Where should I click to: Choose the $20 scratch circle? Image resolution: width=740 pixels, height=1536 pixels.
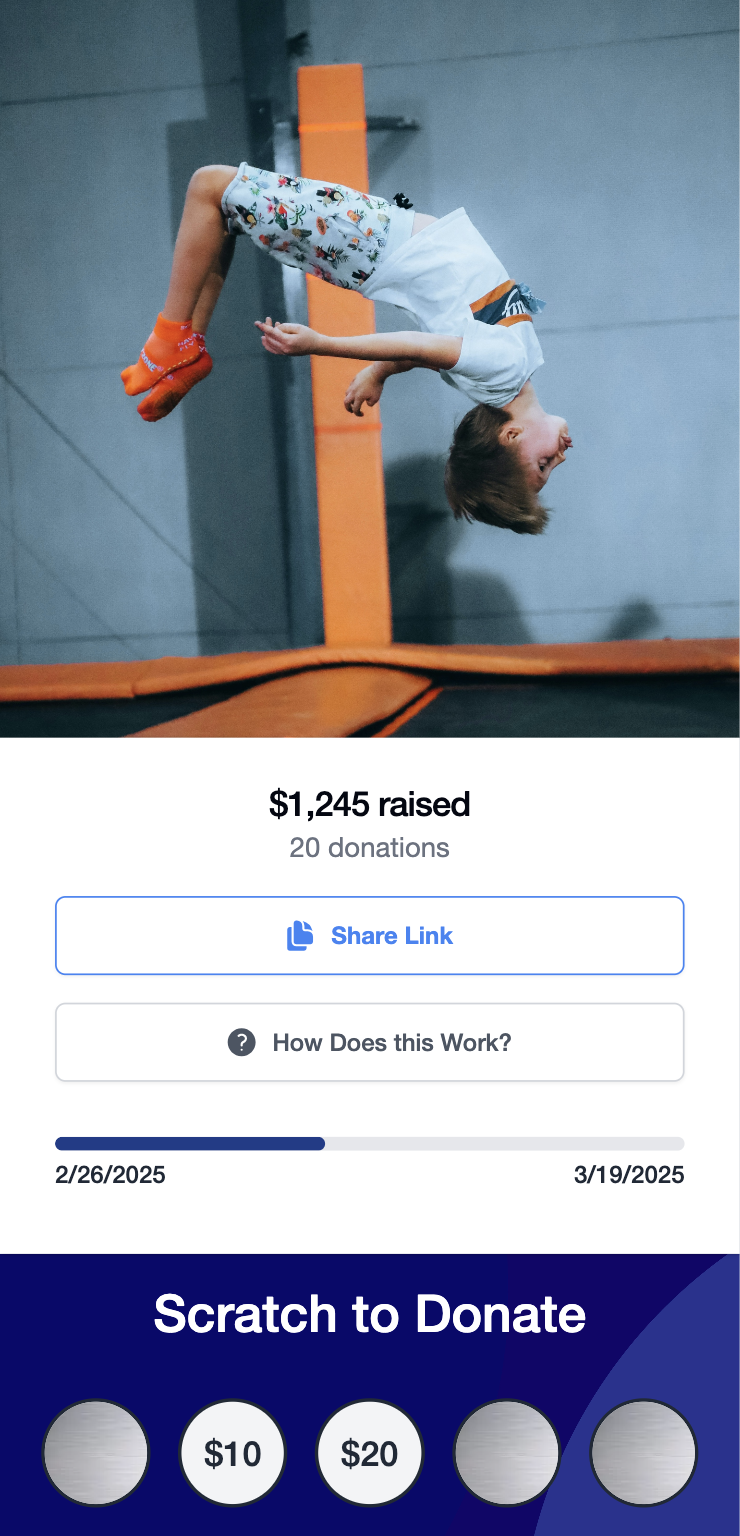tap(369, 1453)
